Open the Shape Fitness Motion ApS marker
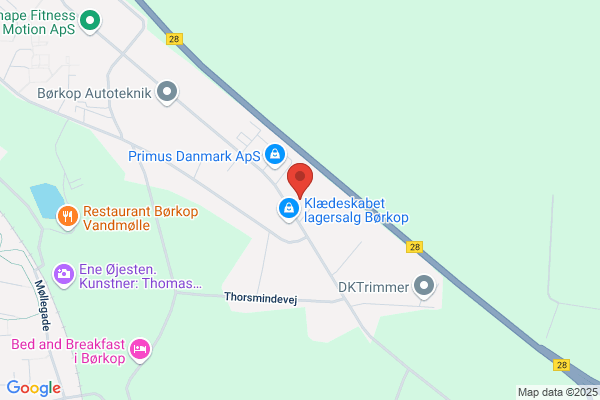This screenshot has height=400, width=600. click(x=90, y=21)
